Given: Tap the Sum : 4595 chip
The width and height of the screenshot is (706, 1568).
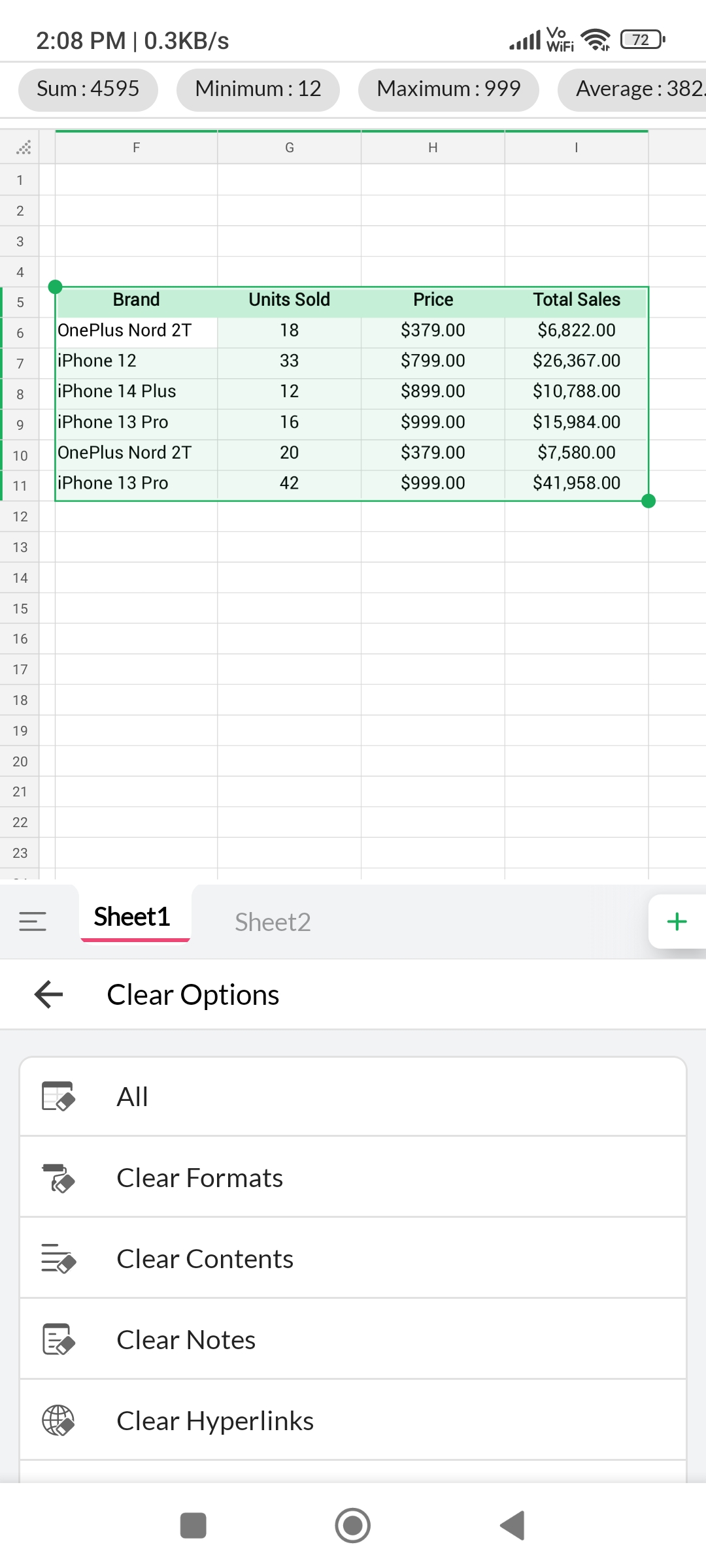Looking at the screenshot, I should (x=88, y=89).
